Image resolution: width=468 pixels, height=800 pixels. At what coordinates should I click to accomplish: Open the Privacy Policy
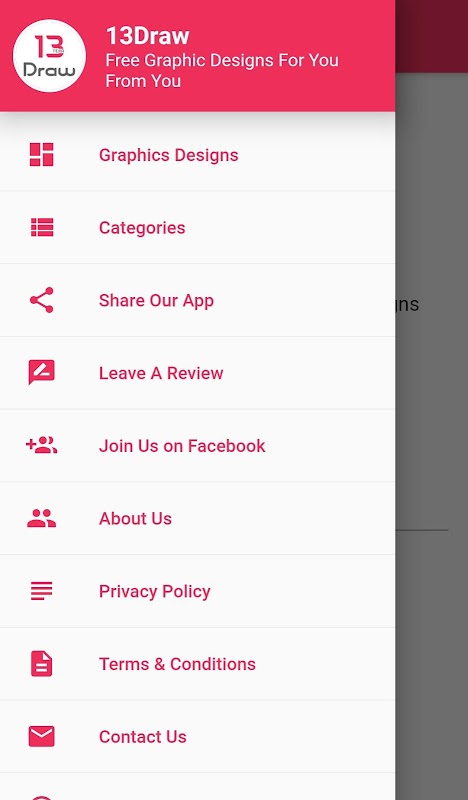coord(197,591)
